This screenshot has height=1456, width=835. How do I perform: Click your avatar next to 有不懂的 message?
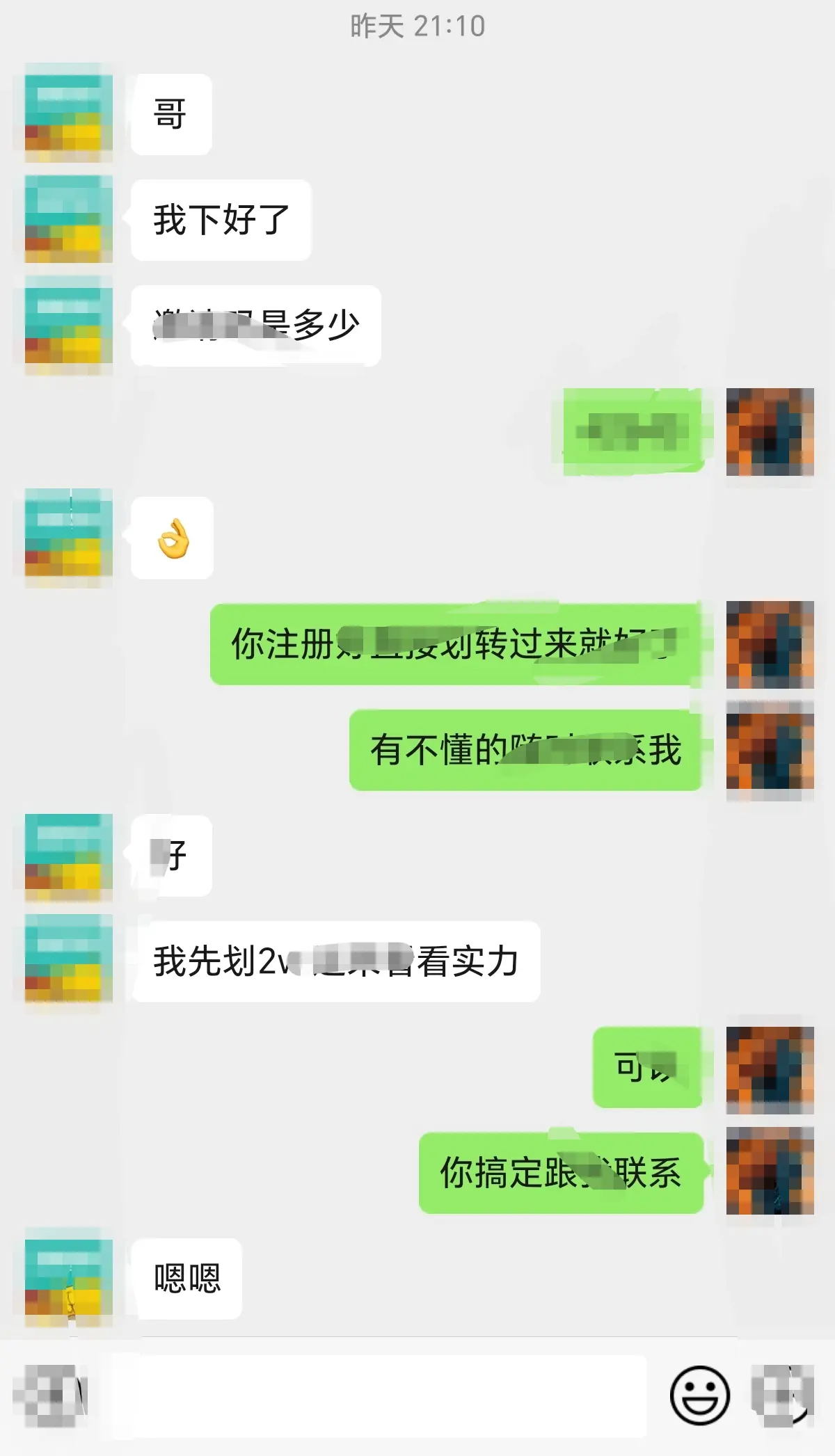771,751
